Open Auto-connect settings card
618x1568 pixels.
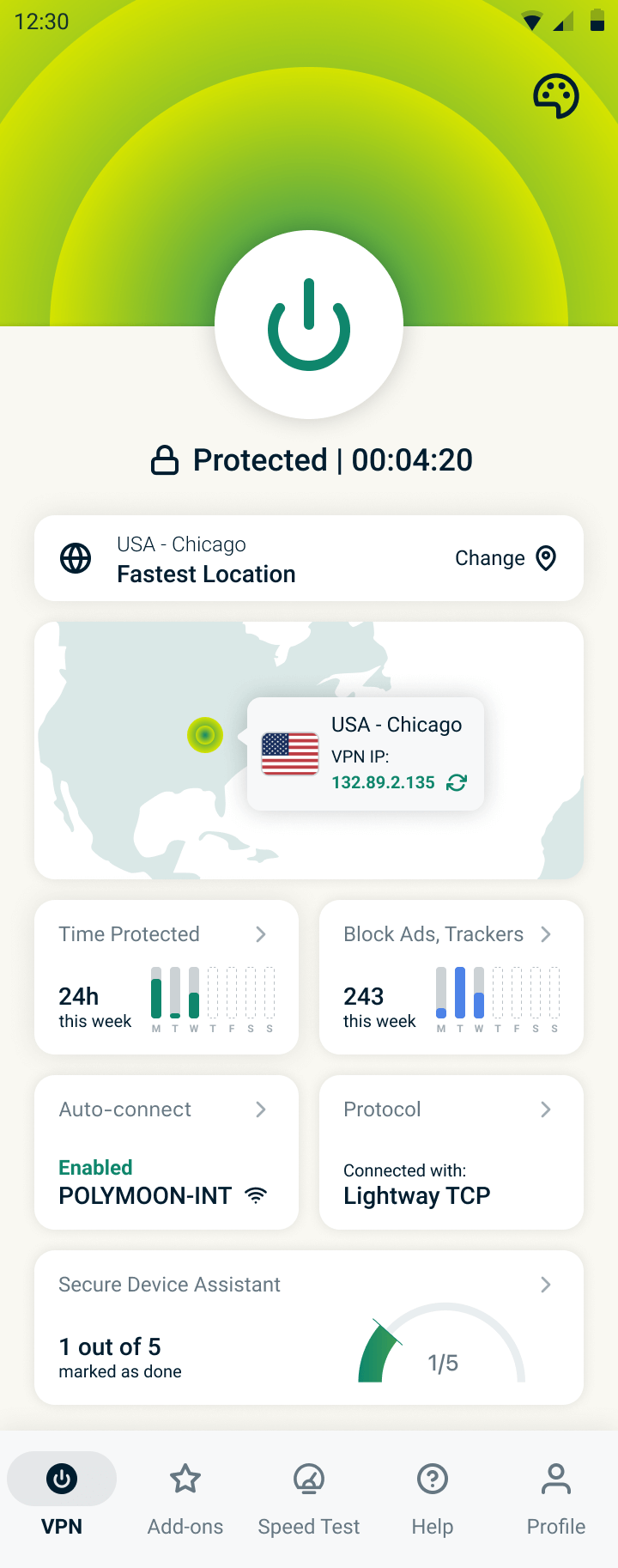click(x=167, y=1152)
